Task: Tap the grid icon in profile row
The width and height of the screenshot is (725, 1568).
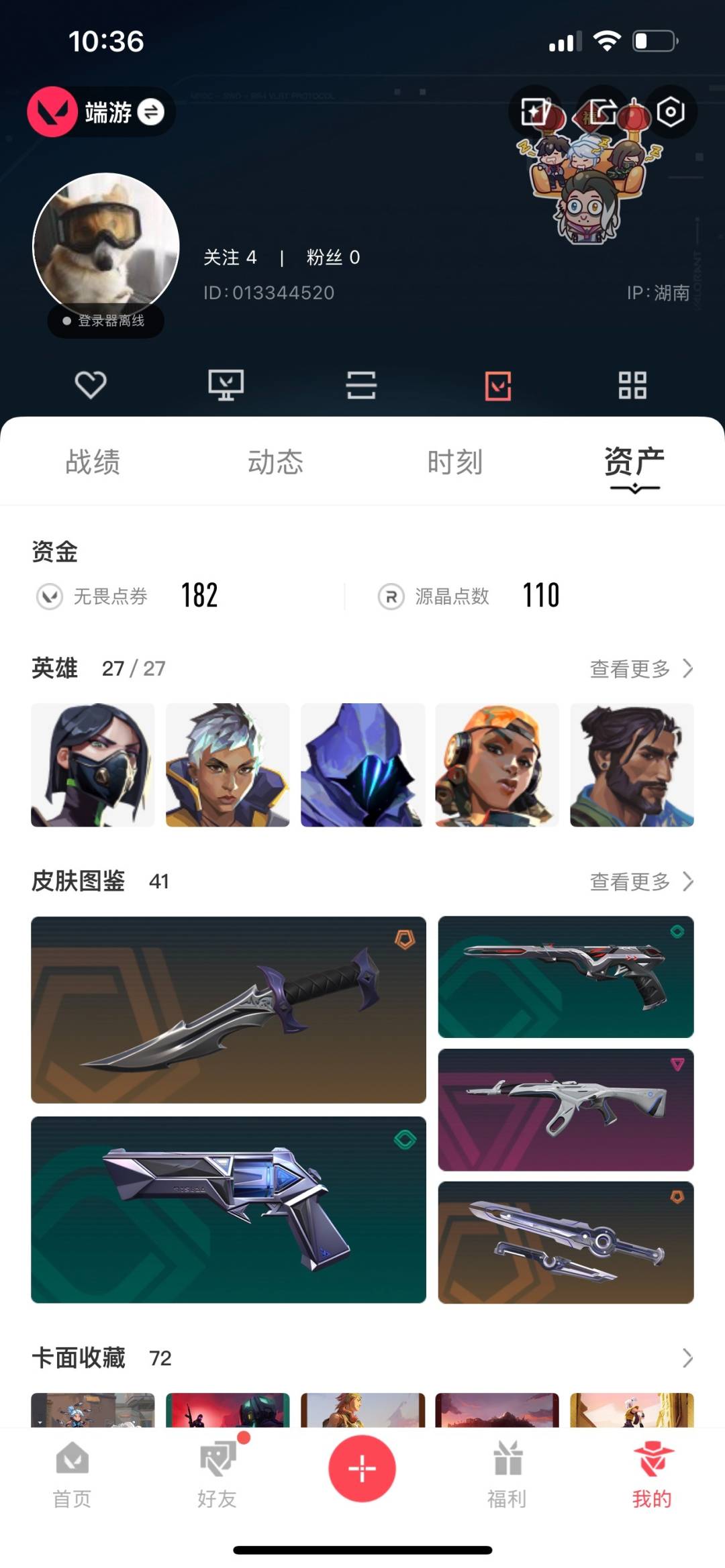Action: (632, 385)
